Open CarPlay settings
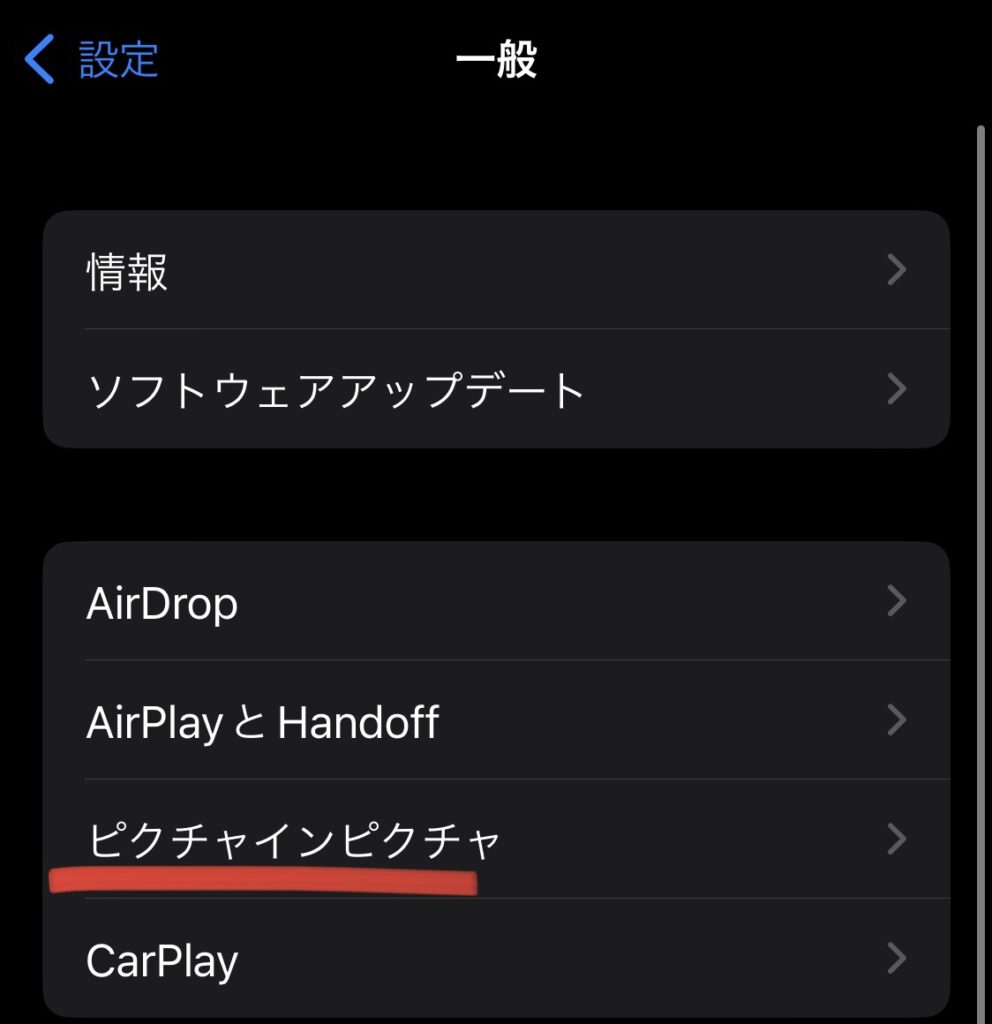This screenshot has width=992, height=1024. coord(495,960)
